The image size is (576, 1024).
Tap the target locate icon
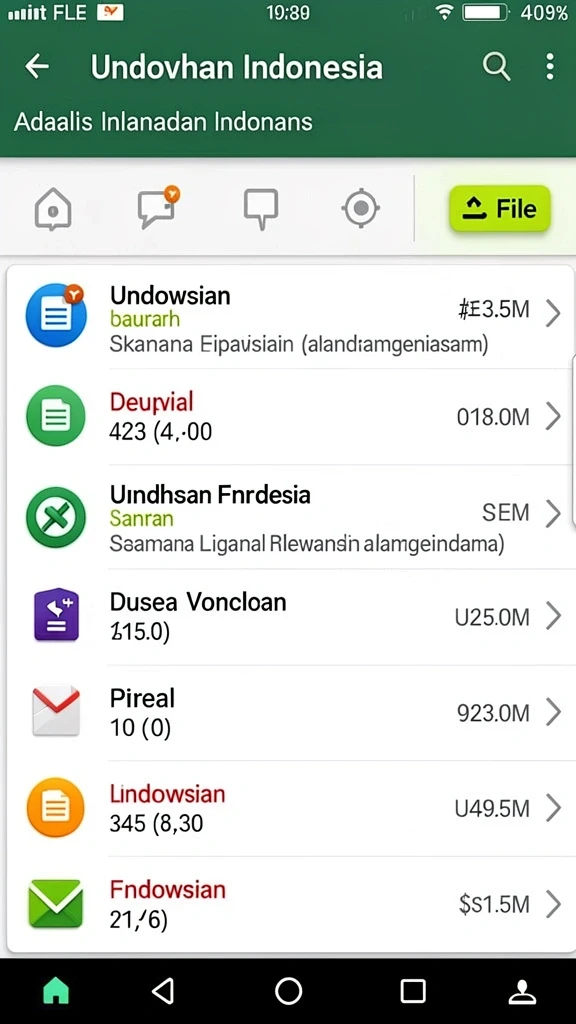pyautogui.click(x=360, y=209)
